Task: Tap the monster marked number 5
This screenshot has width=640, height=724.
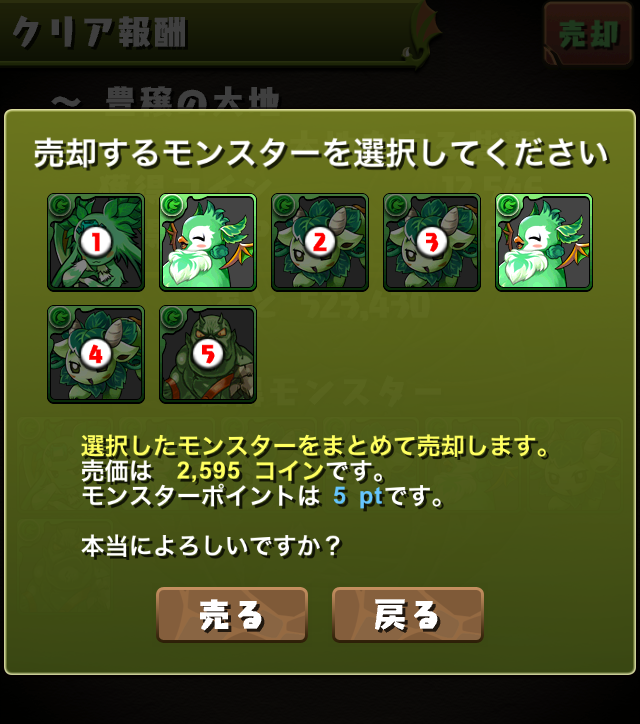Action: (208, 354)
